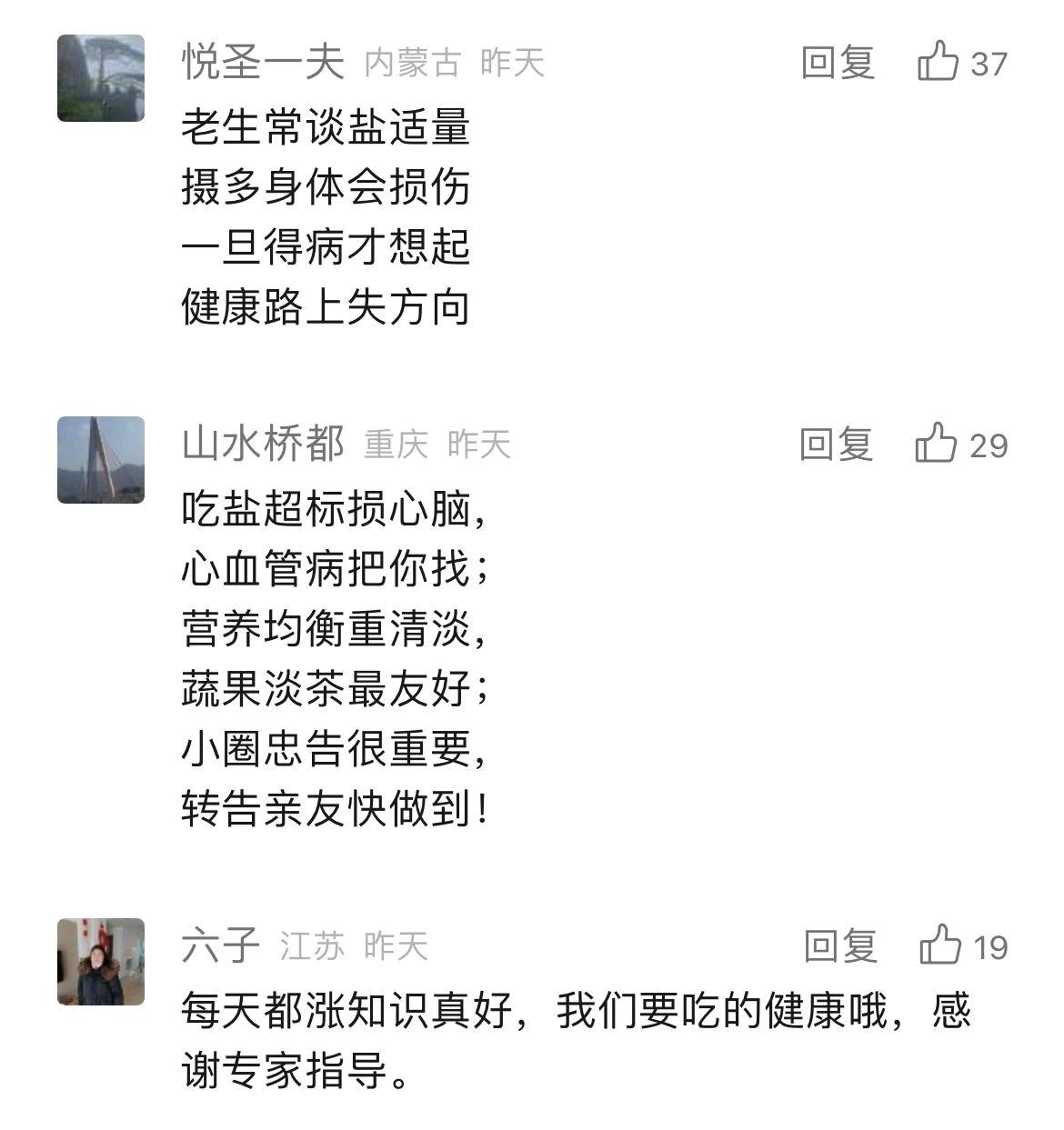
Task: Like 悦圣一夫's comment
Action: click(x=939, y=62)
